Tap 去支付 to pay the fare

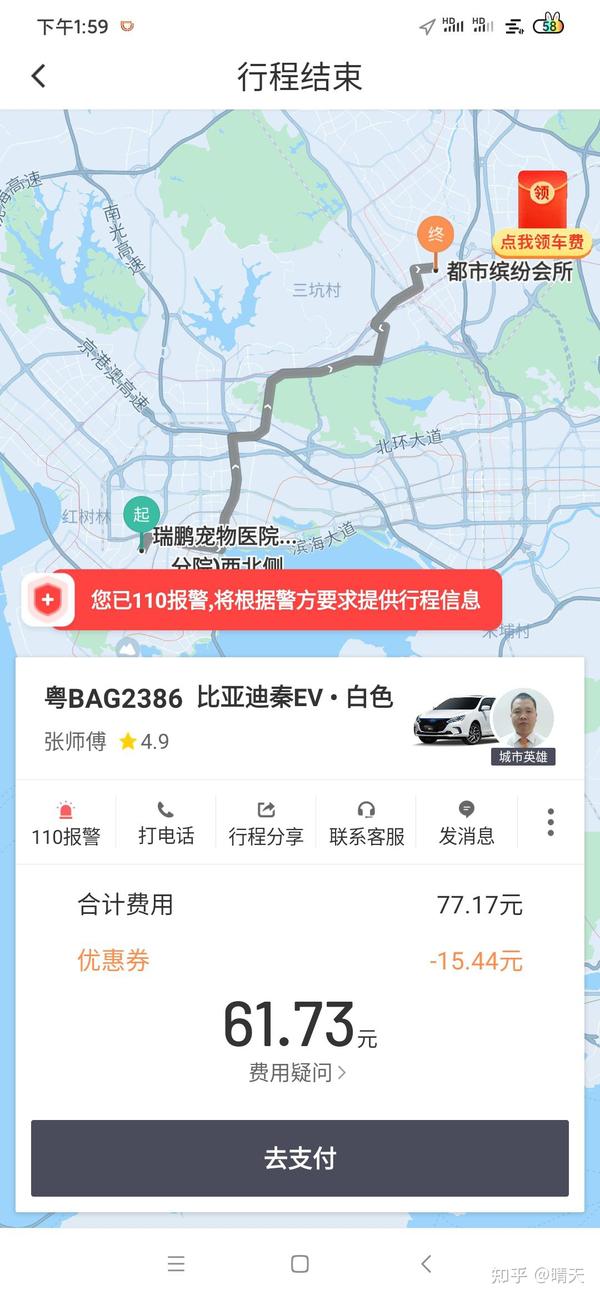300,1158
